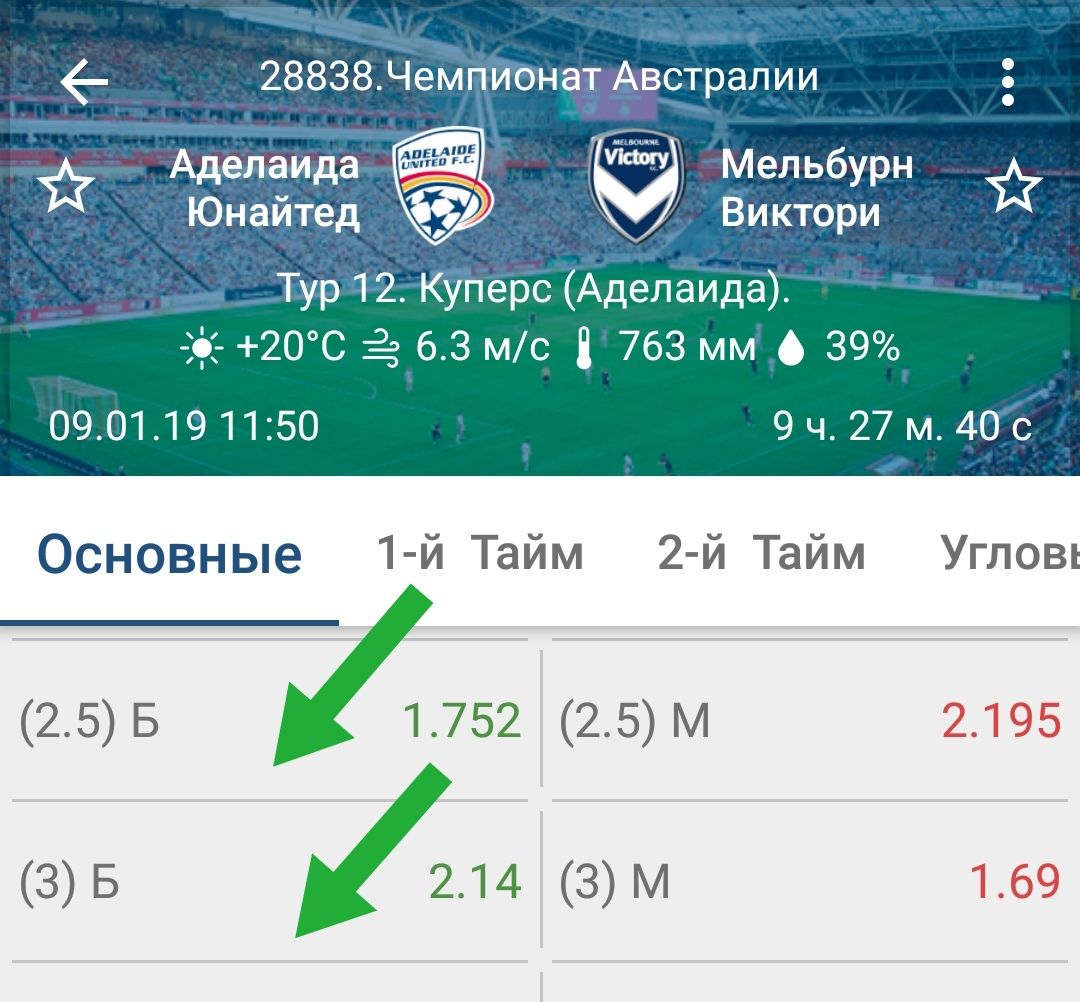Open the Угловые tab
This screenshot has height=1002, width=1080.
point(1008,552)
